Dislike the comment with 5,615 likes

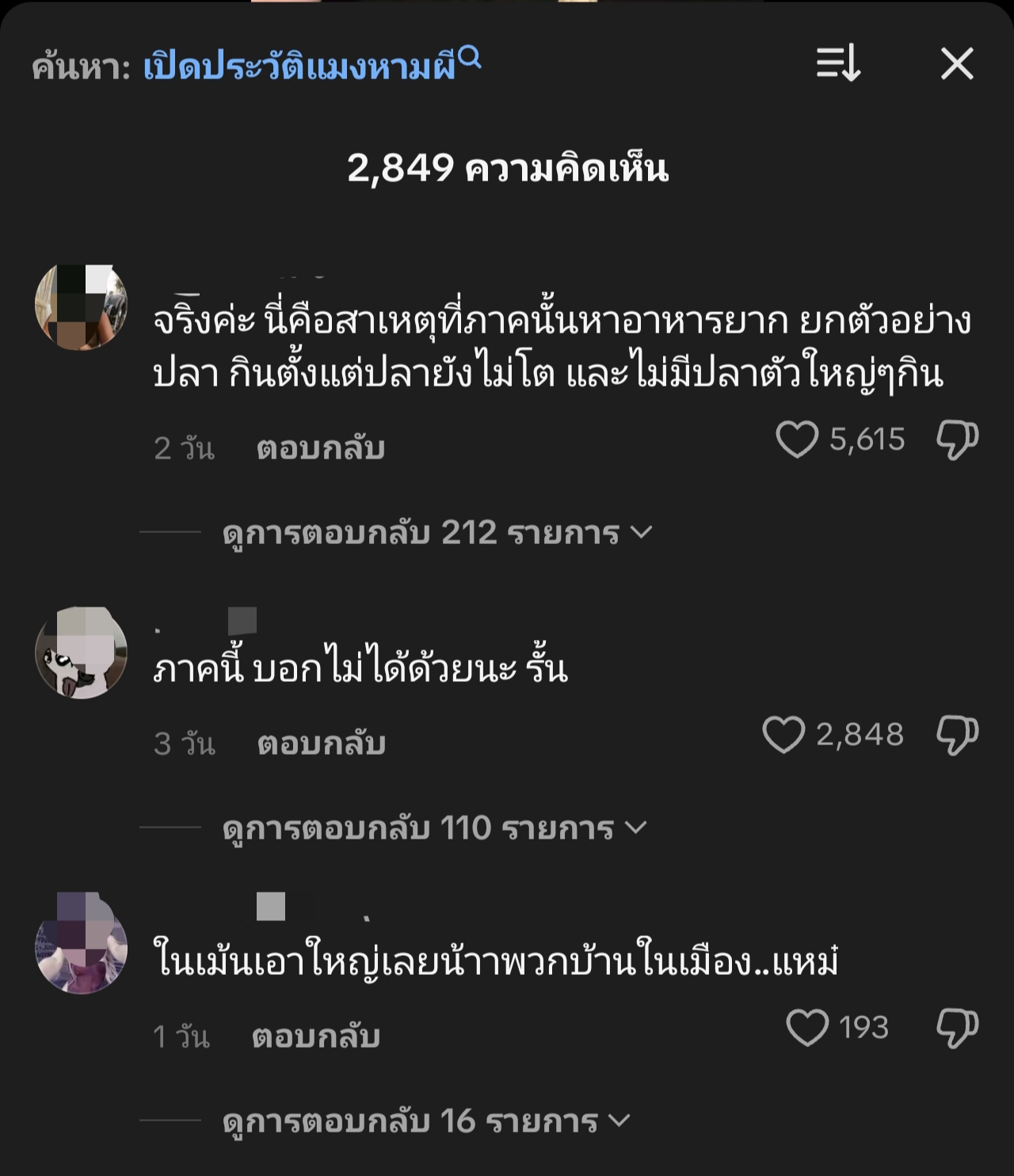[957, 440]
